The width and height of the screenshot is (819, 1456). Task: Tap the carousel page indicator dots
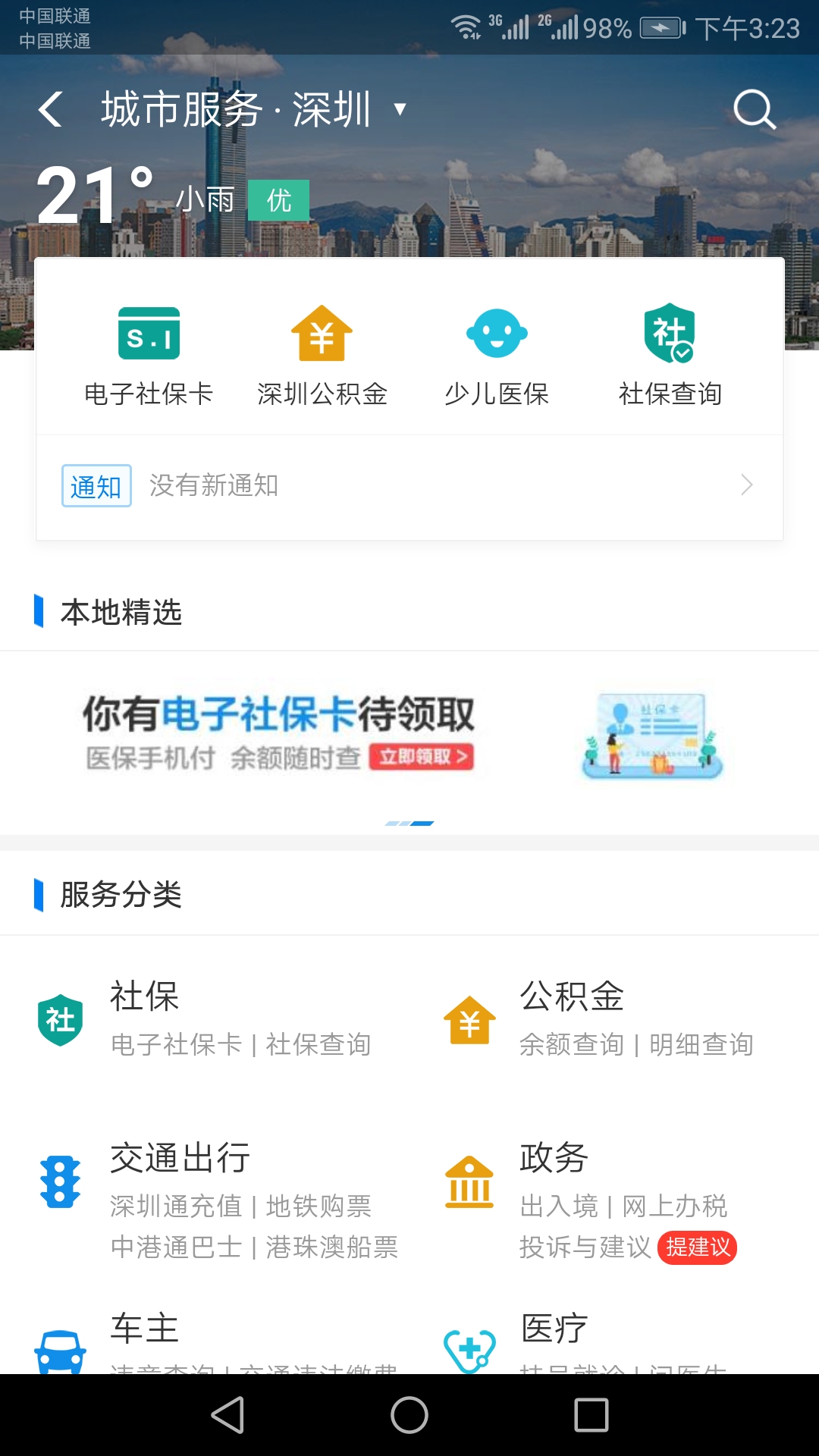[409, 823]
